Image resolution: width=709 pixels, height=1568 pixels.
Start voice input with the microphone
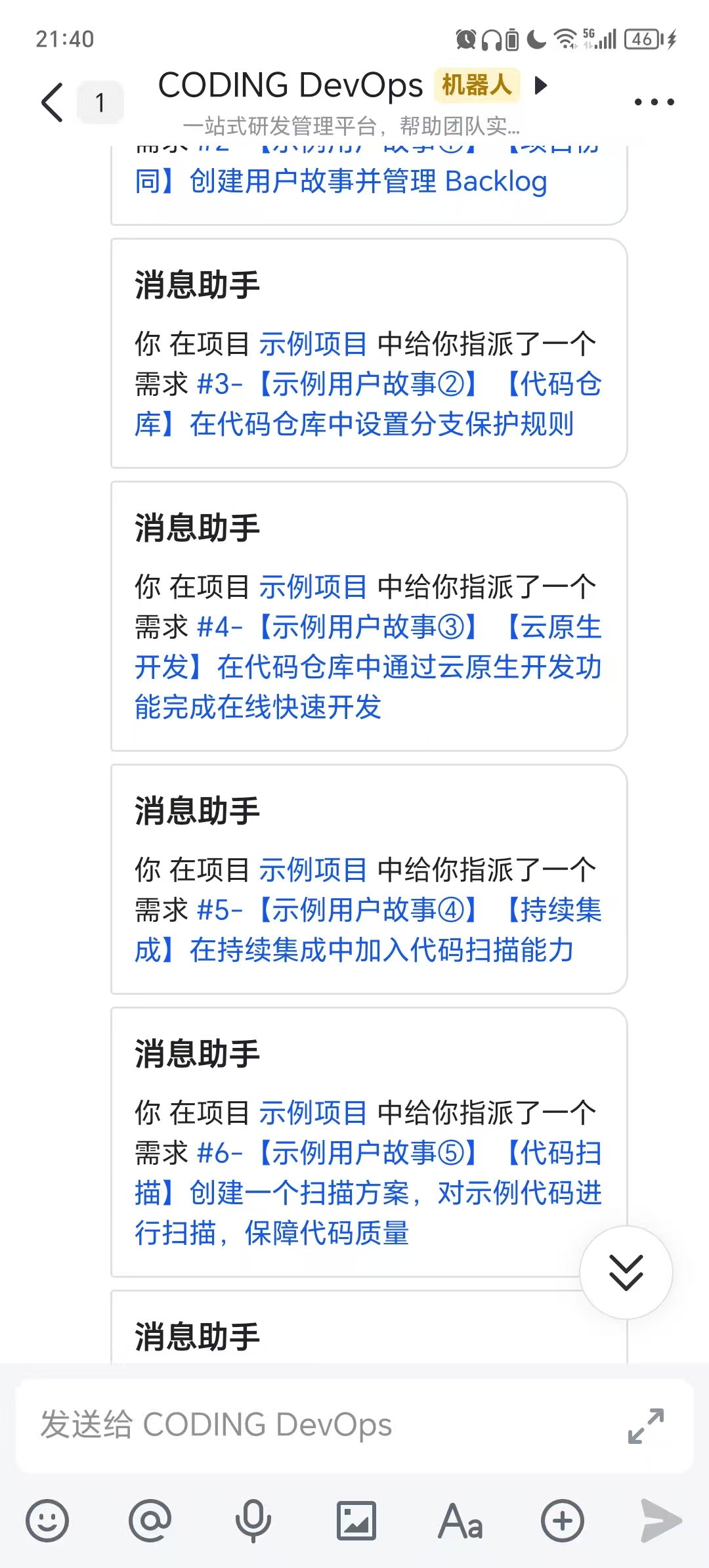coord(253,1520)
